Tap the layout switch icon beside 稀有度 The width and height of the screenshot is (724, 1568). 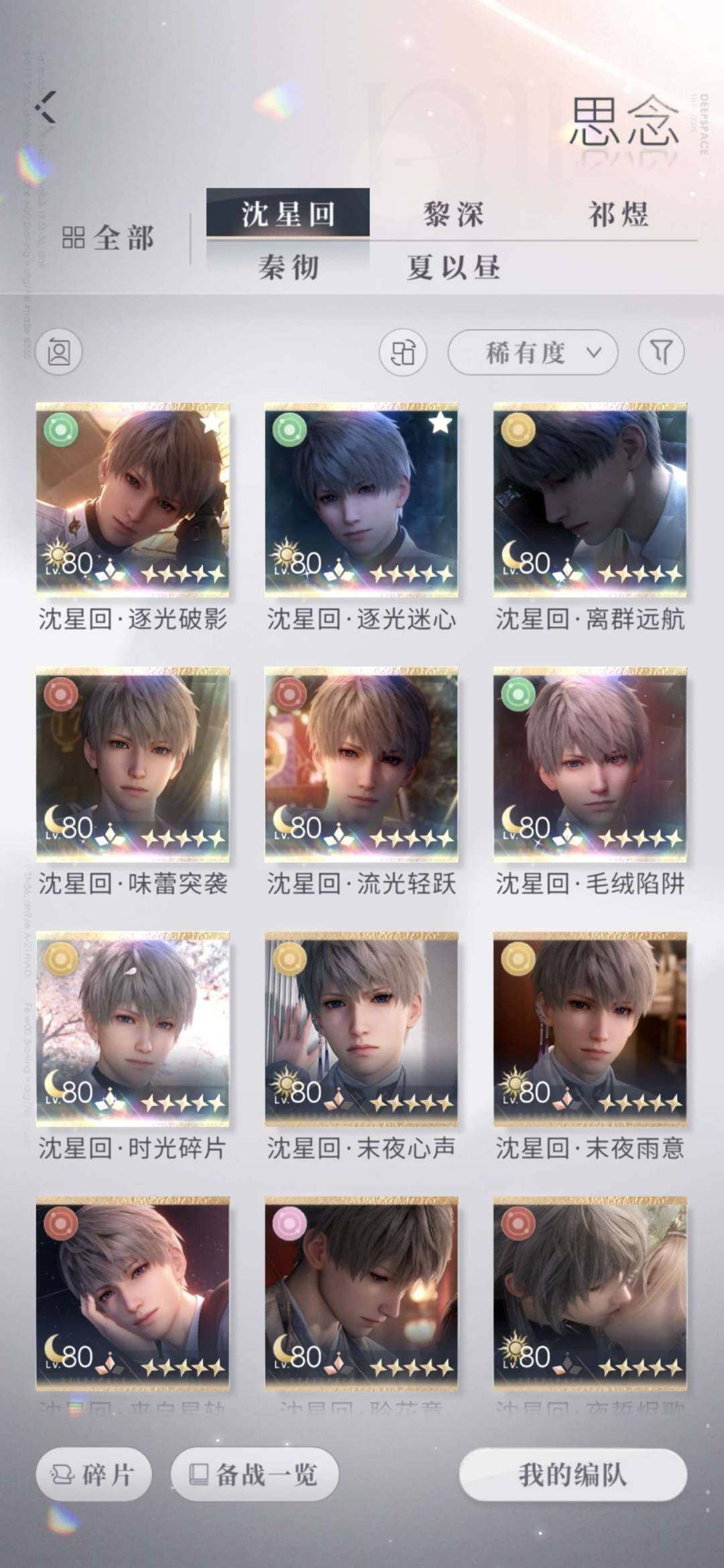pyautogui.click(x=403, y=352)
